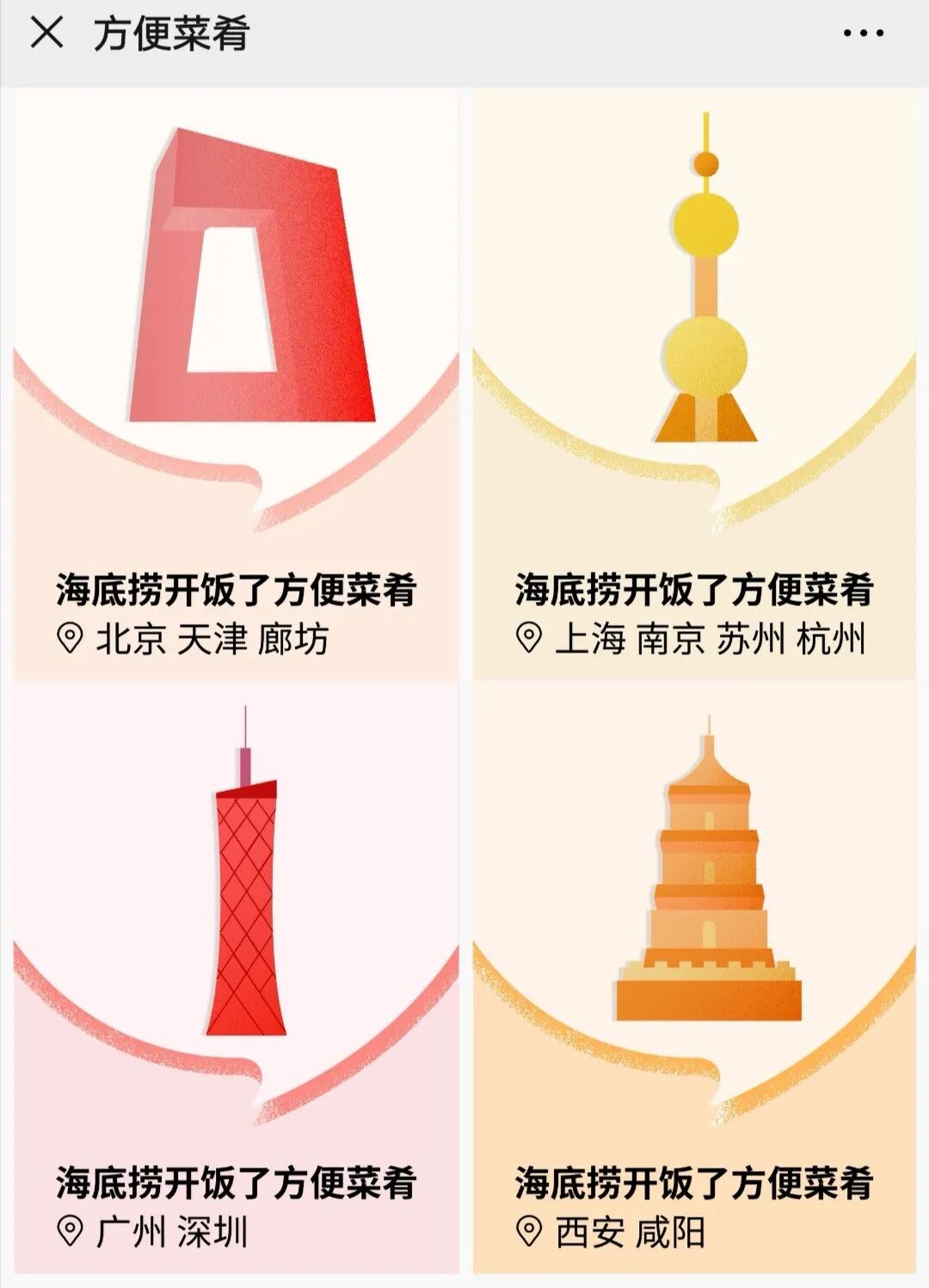Open the 上海 南京 苏州 杭州 card

coord(694,384)
